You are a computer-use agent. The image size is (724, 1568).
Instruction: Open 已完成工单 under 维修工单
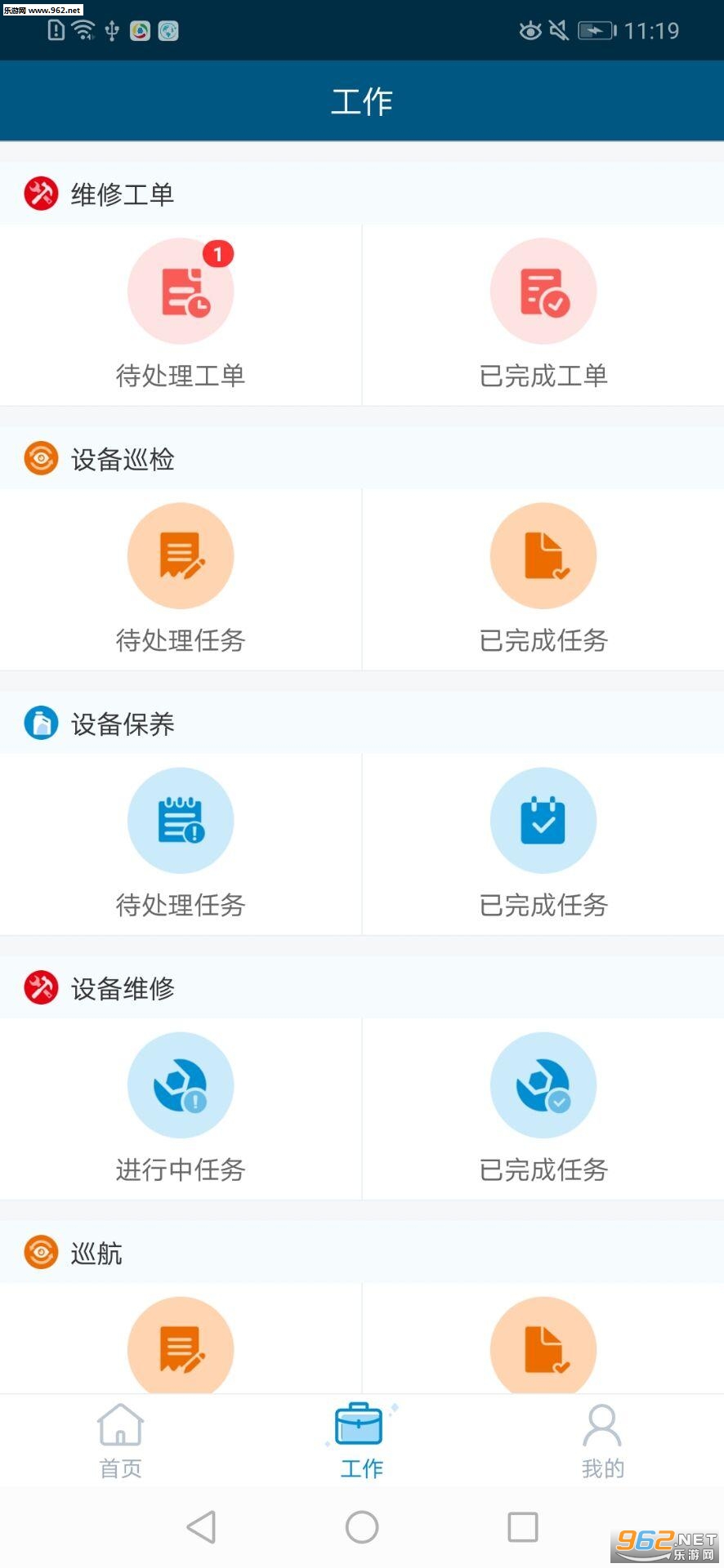pos(543,315)
